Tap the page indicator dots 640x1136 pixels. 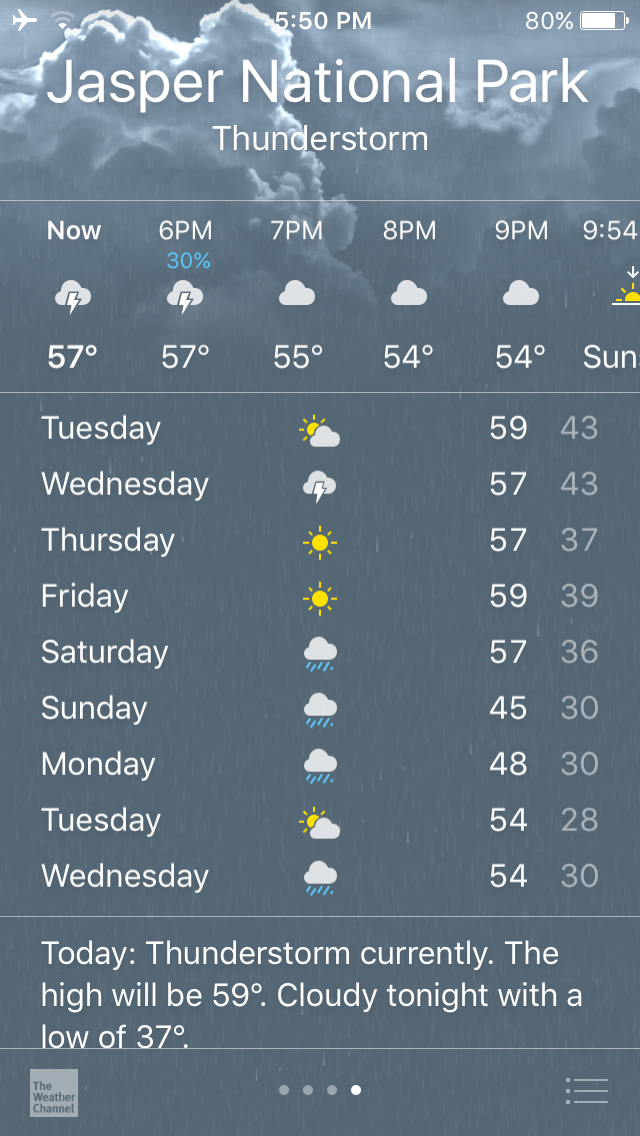coord(320,1090)
